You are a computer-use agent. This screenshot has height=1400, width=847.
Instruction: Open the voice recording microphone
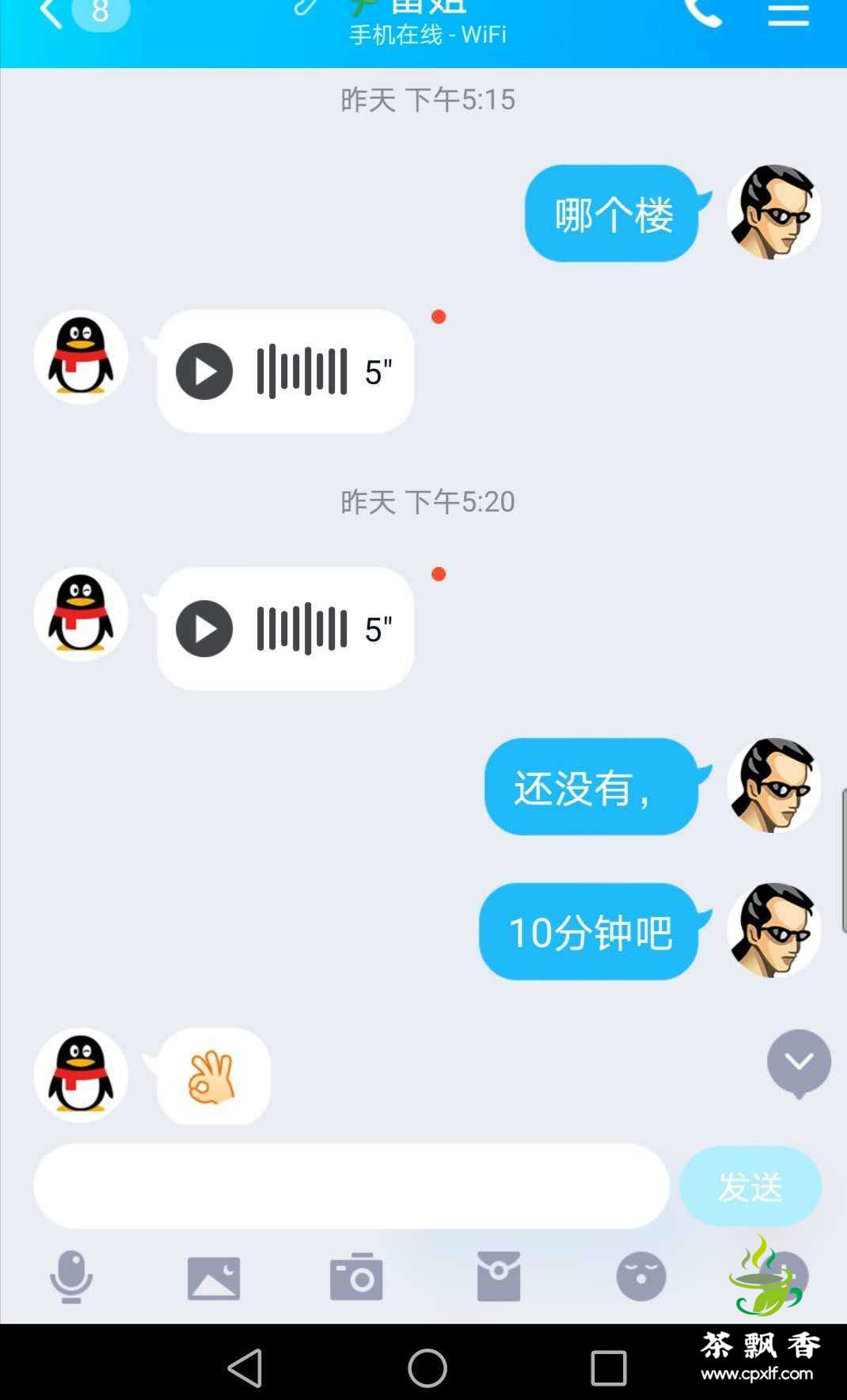(x=71, y=1276)
